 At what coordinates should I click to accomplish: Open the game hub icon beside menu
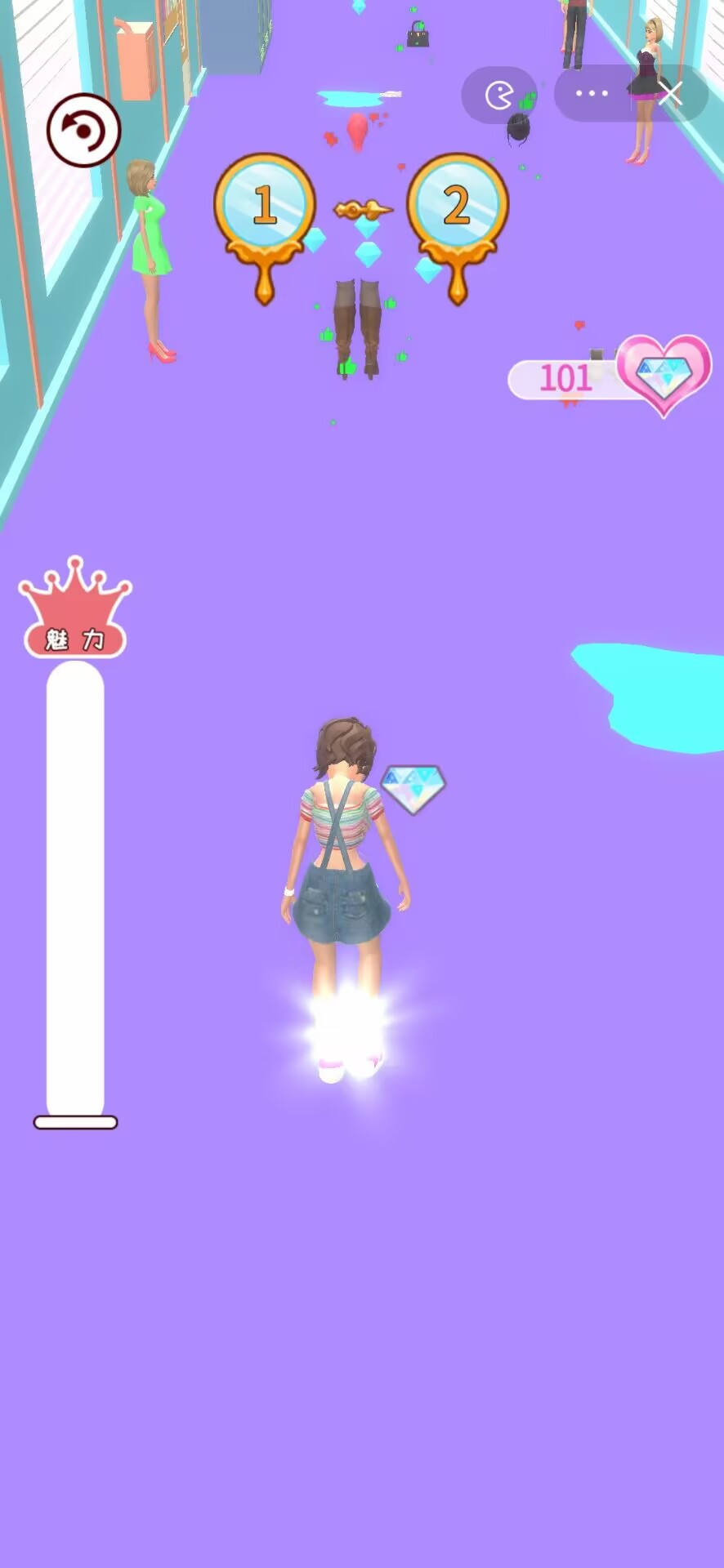pos(498,95)
